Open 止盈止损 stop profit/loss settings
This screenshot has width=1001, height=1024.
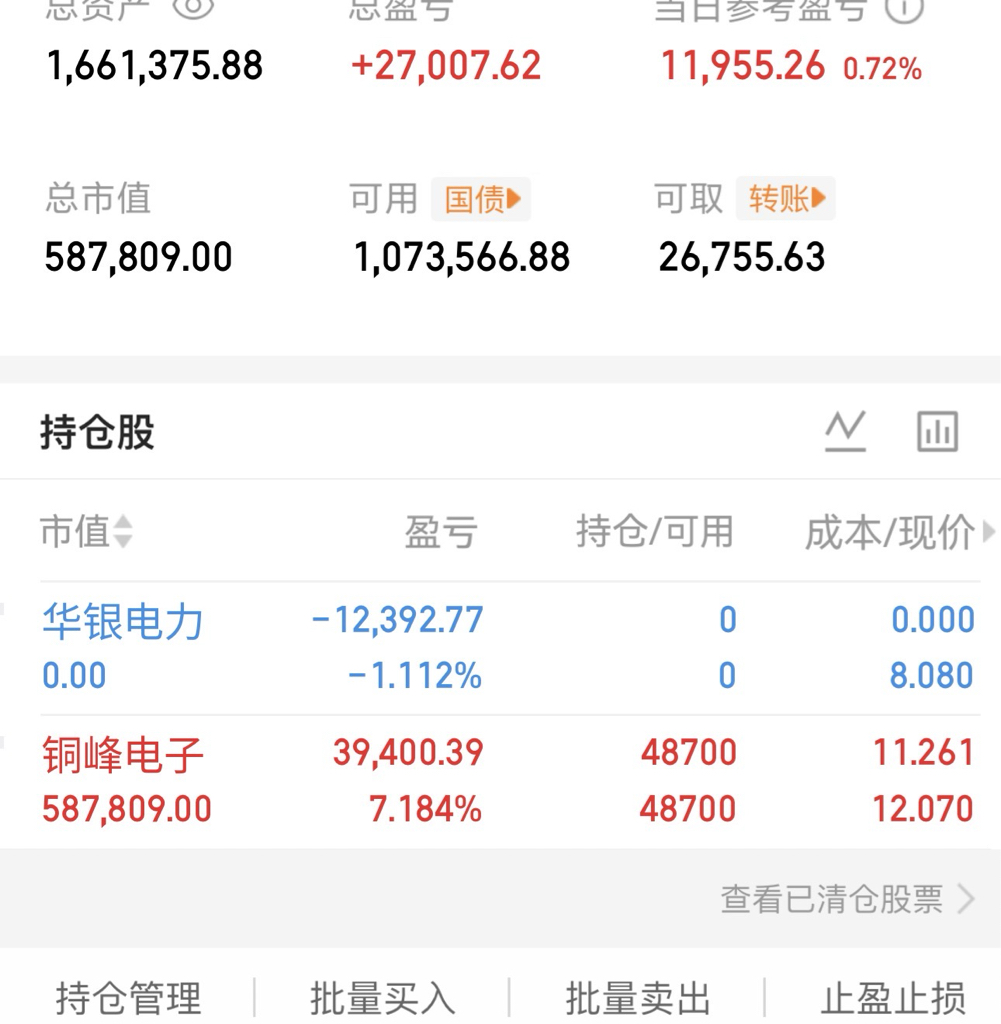(x=892, y=998)
